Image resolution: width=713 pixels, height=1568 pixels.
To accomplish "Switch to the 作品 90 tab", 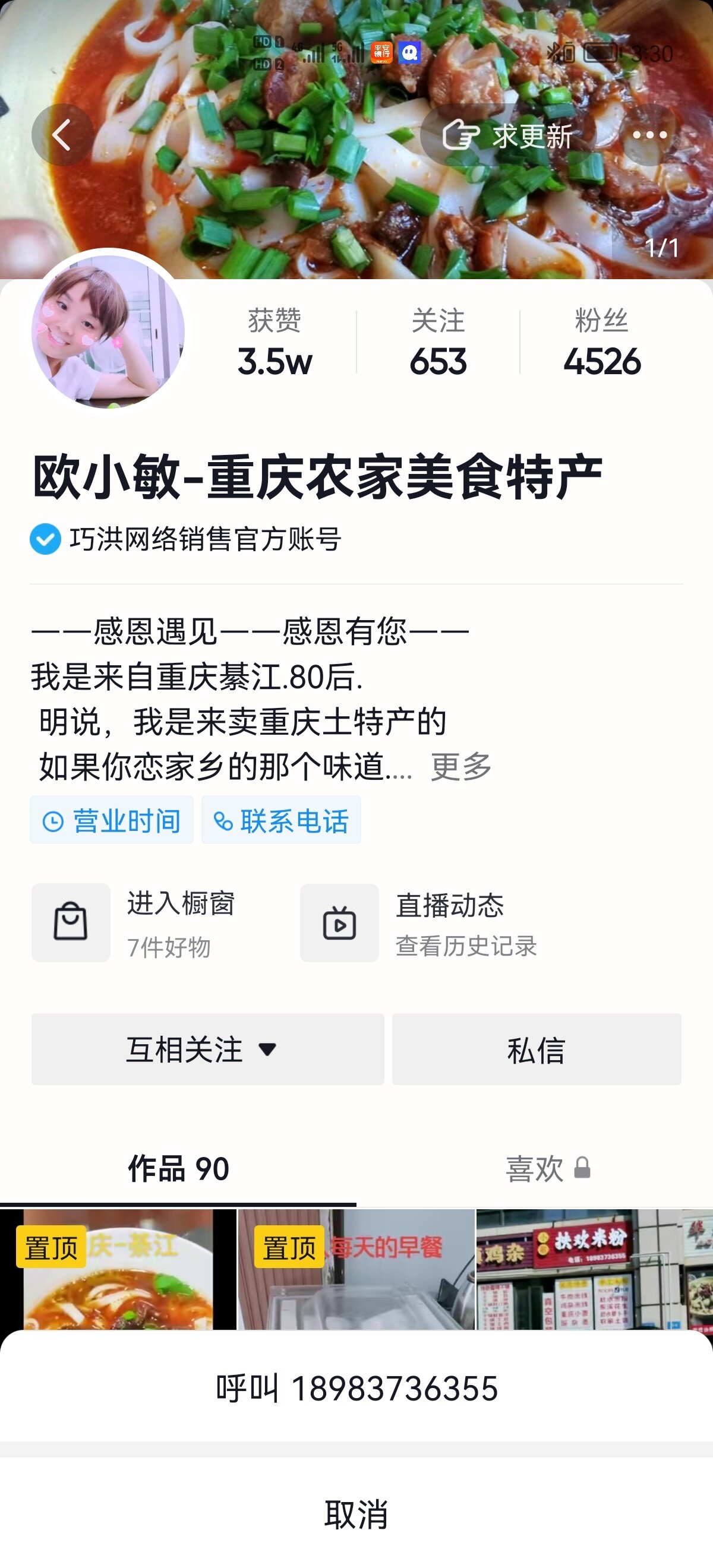I will click(x=178, y=1169).
